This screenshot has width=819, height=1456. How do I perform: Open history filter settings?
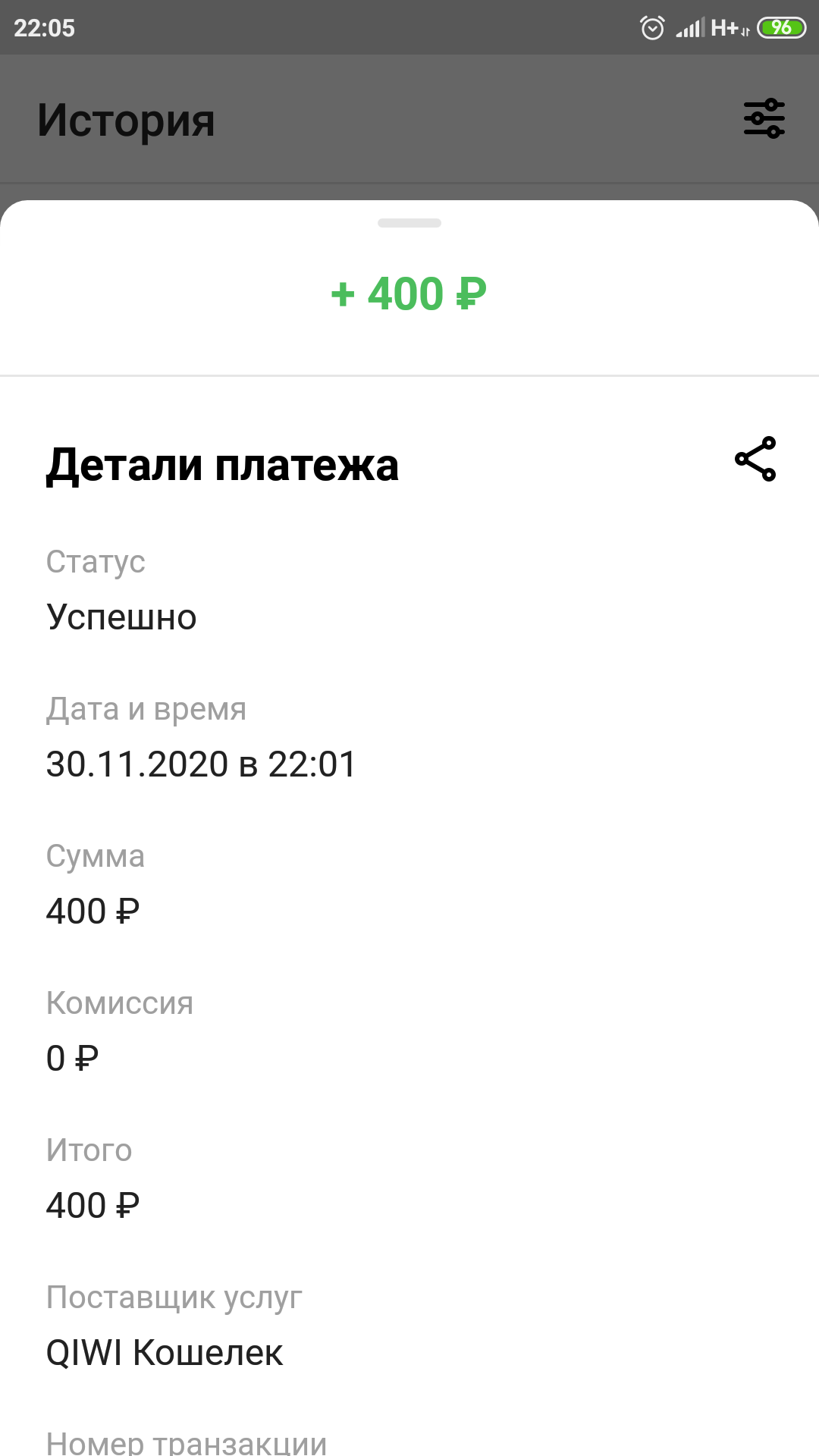point(764,118)
